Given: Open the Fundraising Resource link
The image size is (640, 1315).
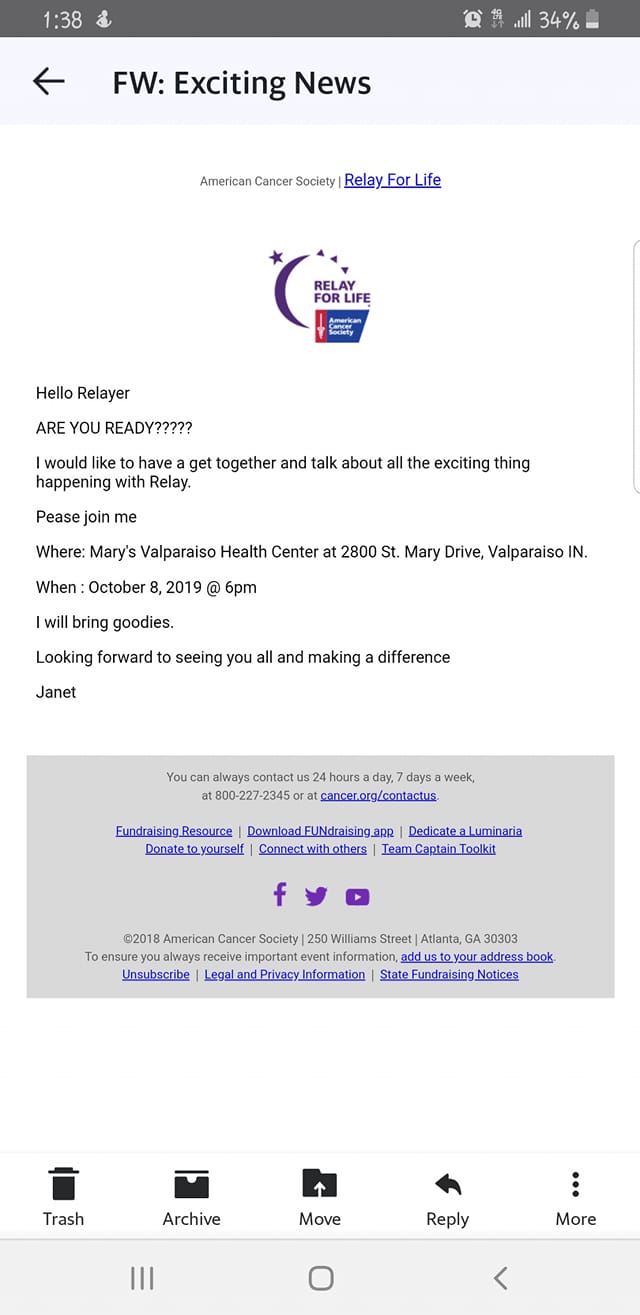Looking at the screenshot, I should pos(174,831).
